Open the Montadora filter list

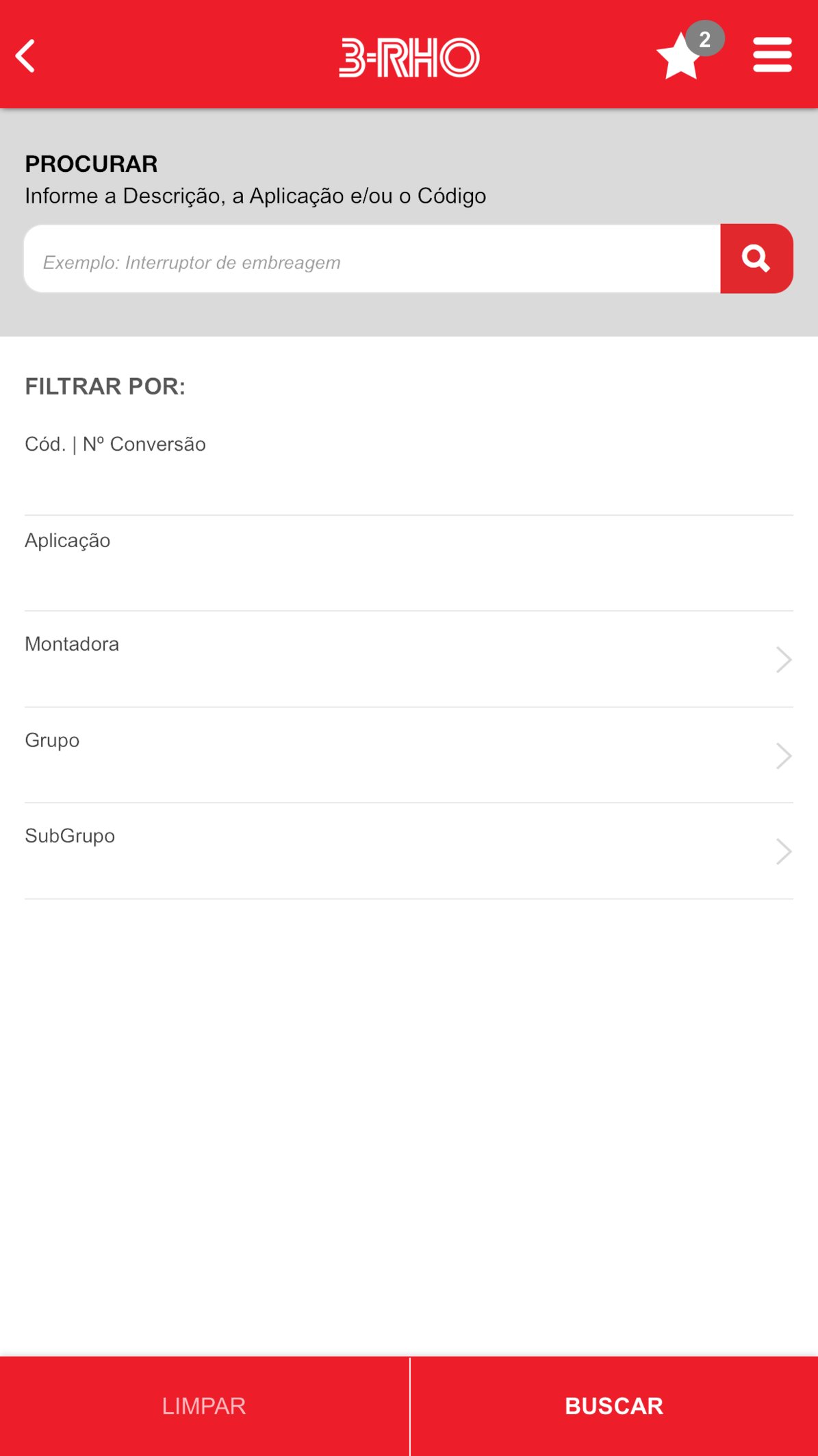point(409,660)
